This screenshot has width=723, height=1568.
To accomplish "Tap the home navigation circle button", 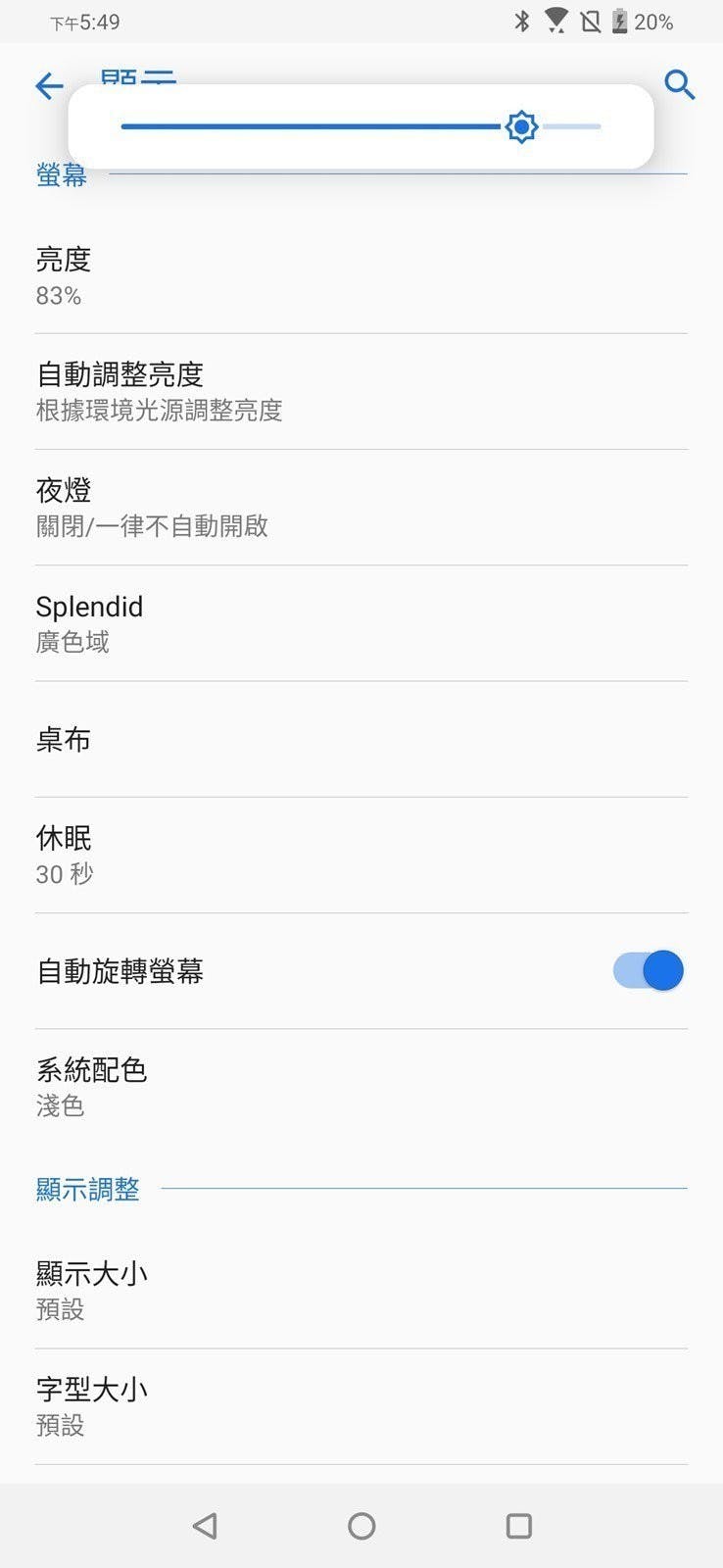I will [361, 1526].
